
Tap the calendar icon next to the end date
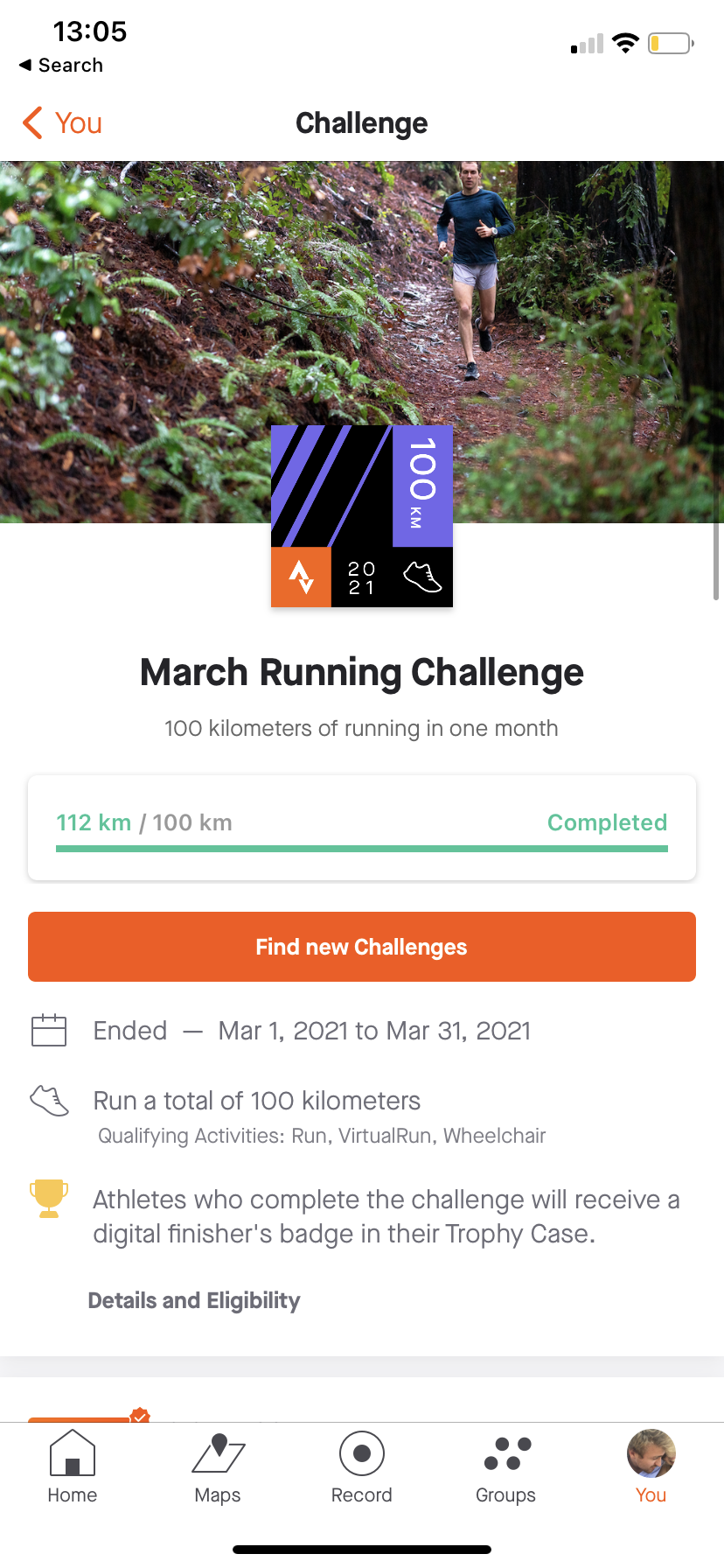pos(49,1030)
